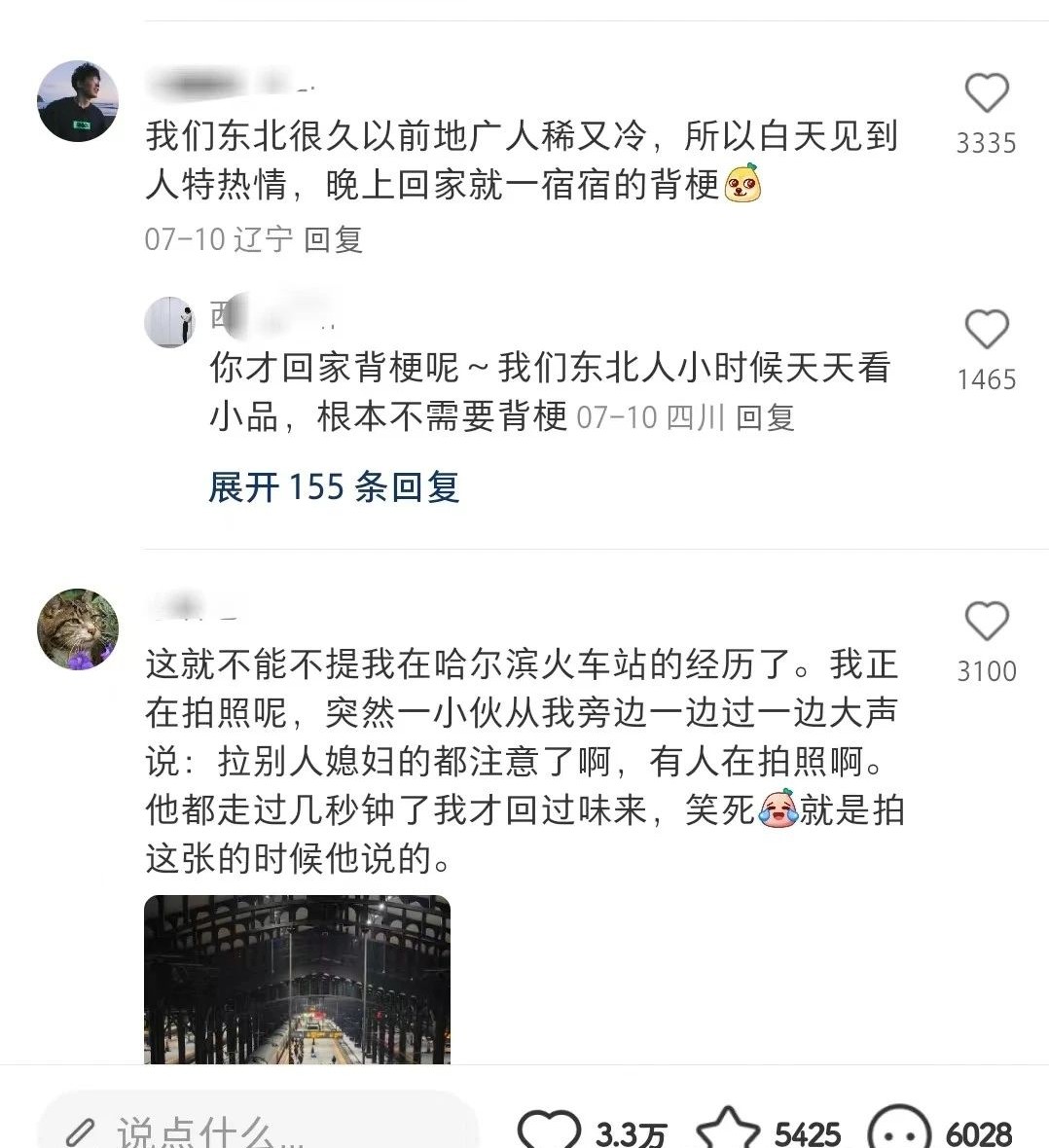Like the post with 3.3万 likes
The height and width of the screenshot is (1148, 1049).
coord(550,1130)
